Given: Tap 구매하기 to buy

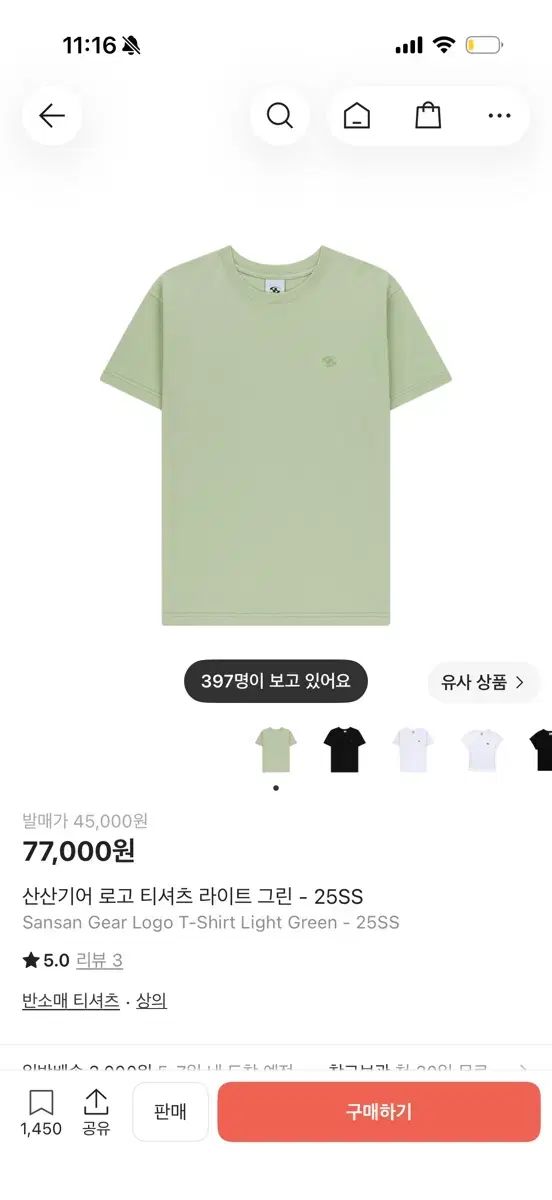Looking at the screenshot, I should coord(379,1112).
